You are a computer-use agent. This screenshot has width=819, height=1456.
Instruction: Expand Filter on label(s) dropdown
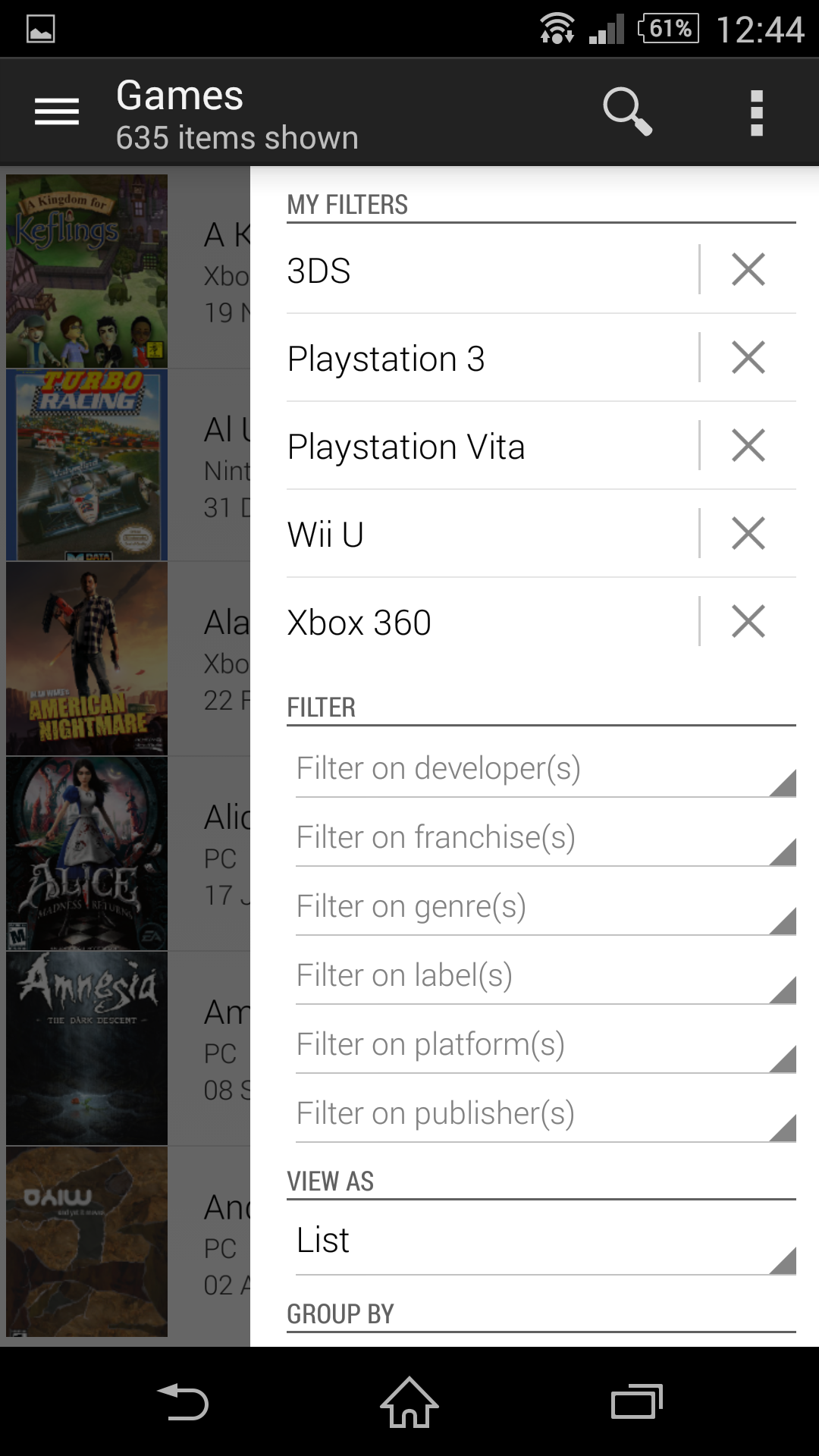(x=544, y=976)
